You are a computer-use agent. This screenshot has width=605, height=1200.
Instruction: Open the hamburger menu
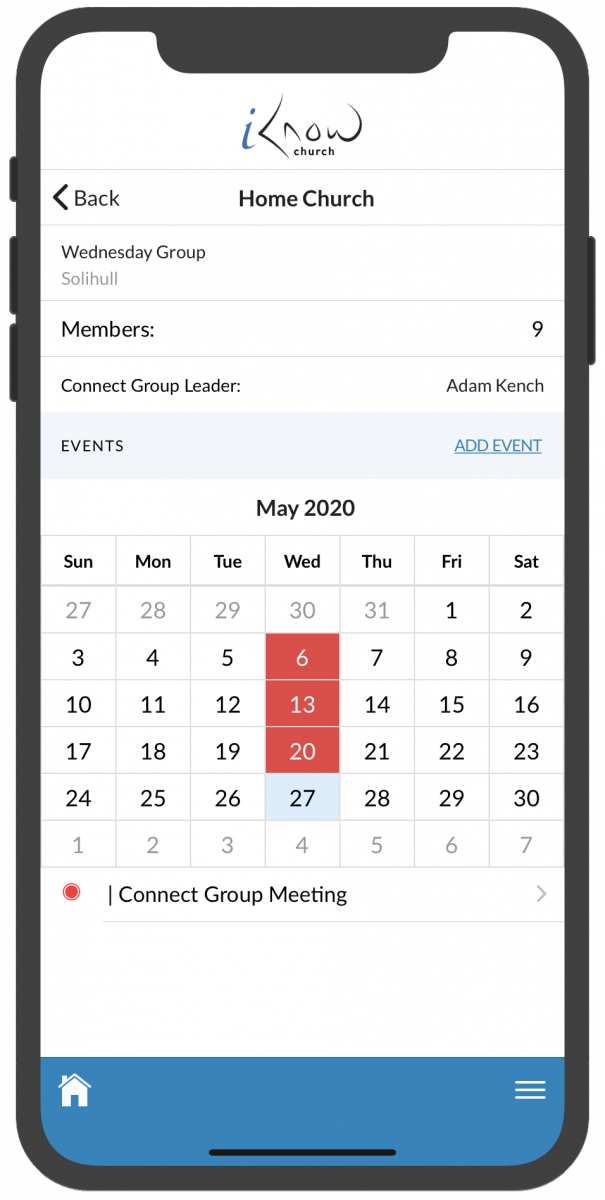(530, 1090)
